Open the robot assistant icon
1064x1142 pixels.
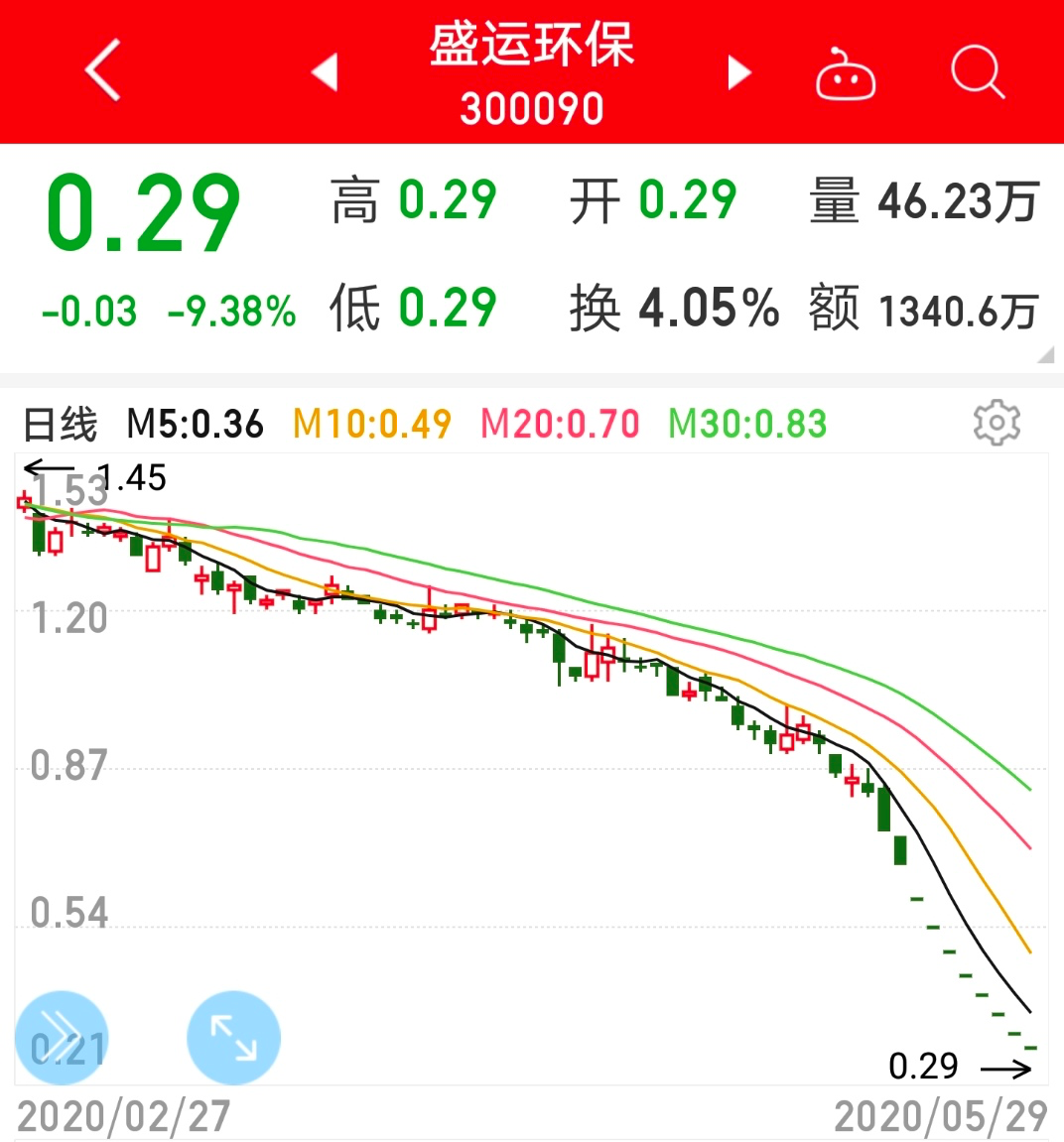pyautogui.click(x=845, y=74)
